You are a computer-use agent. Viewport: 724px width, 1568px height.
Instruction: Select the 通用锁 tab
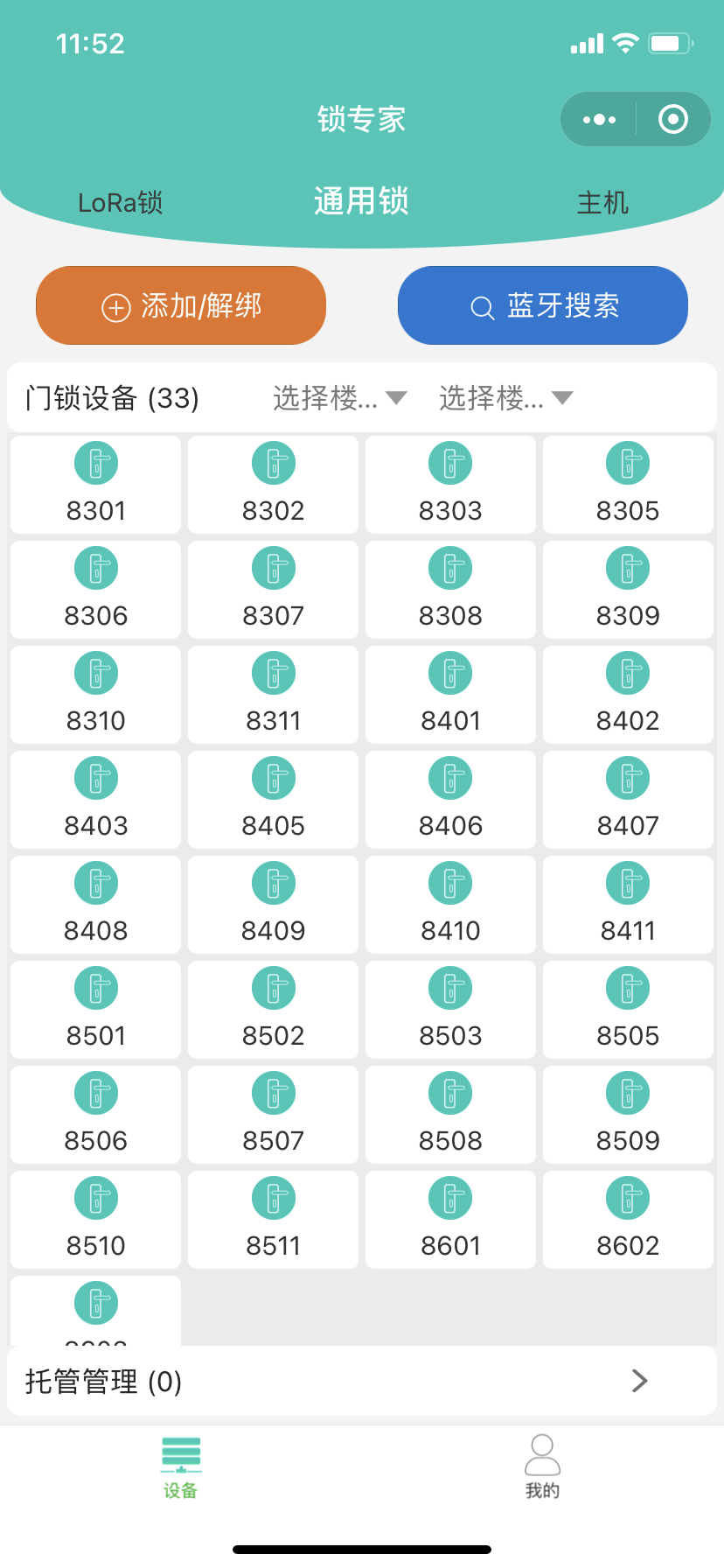361,202
